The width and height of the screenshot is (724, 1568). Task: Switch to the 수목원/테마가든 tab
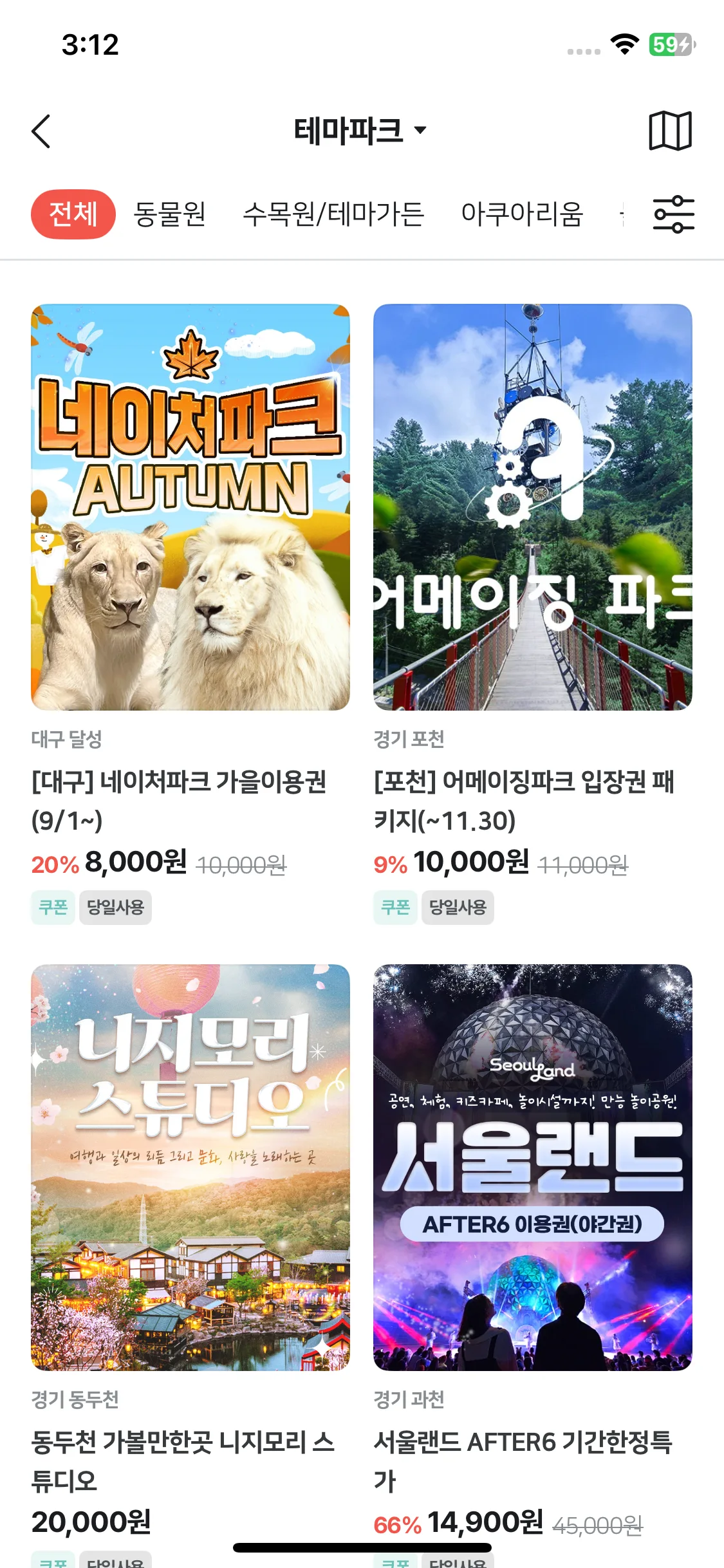tap(333, 214)
